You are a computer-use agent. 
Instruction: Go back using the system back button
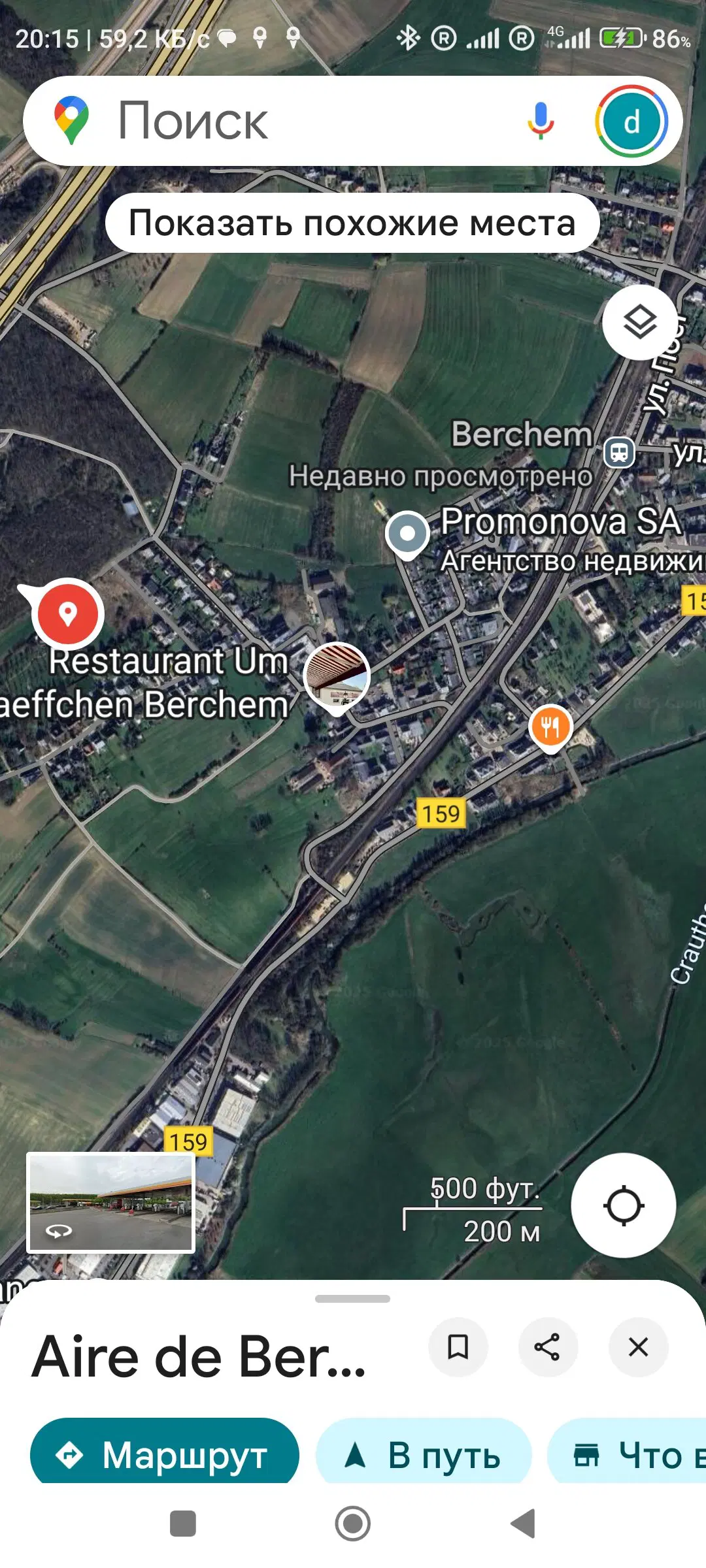tap(523, 1524)
